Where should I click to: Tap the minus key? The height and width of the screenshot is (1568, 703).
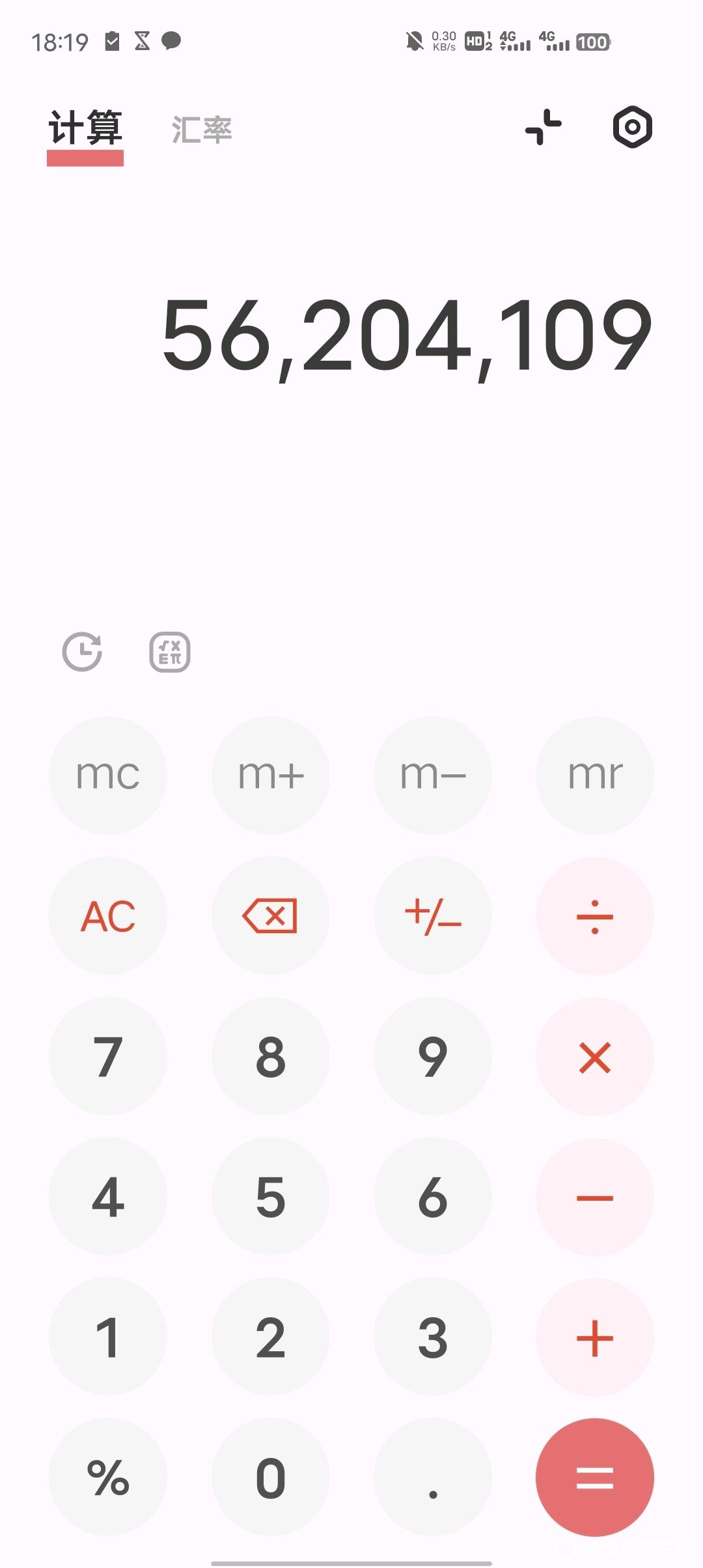pos(595,1197)
